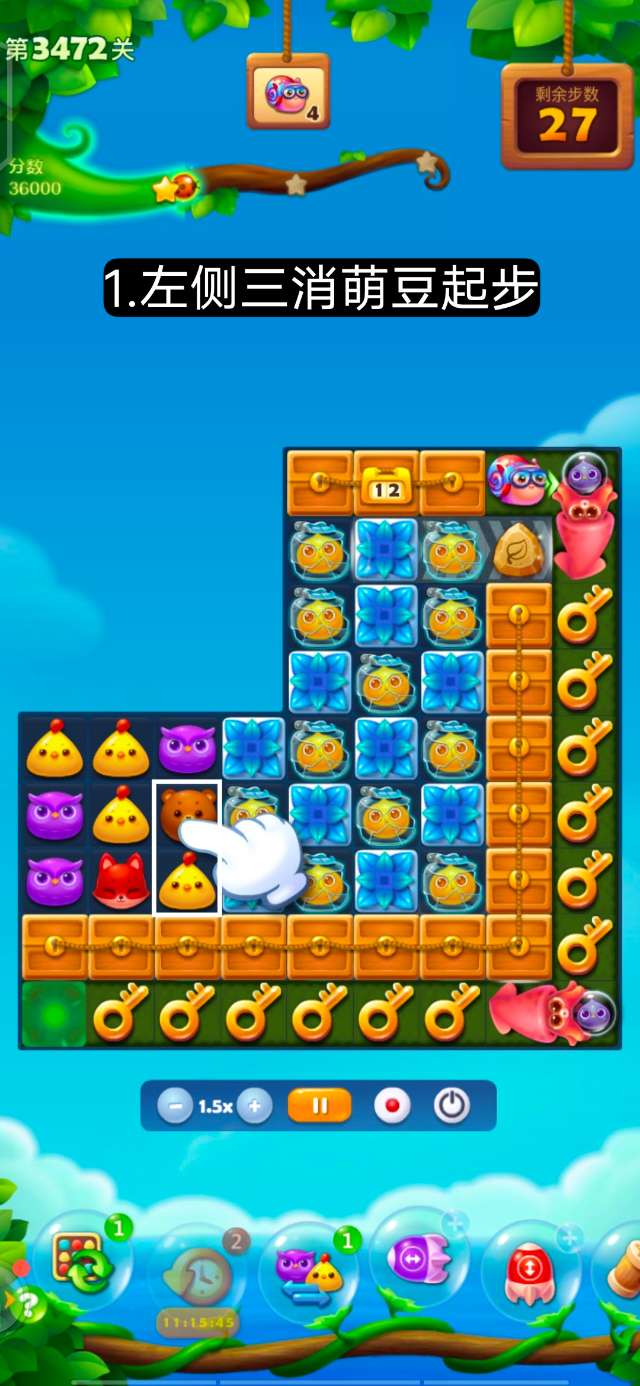Start recording with the red dot button
The image size is (640, 1386).
[x=392, y=1106]
